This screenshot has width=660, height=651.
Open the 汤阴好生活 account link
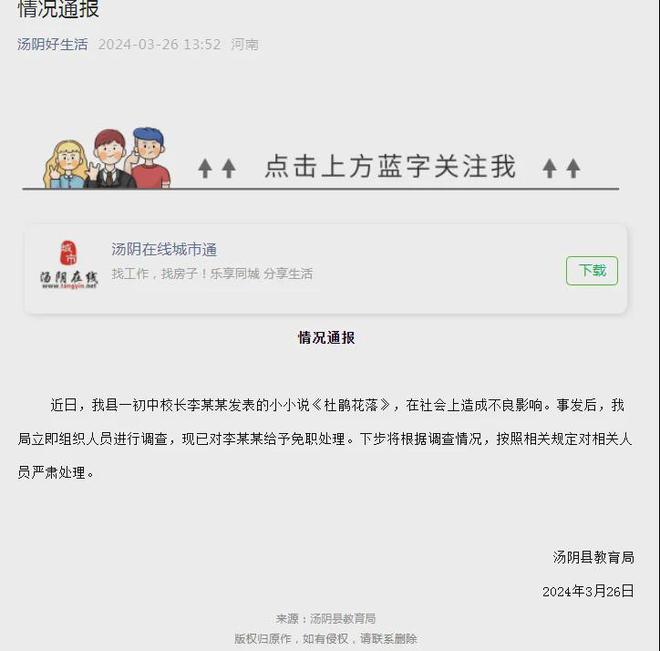click(x=52, y=45)
